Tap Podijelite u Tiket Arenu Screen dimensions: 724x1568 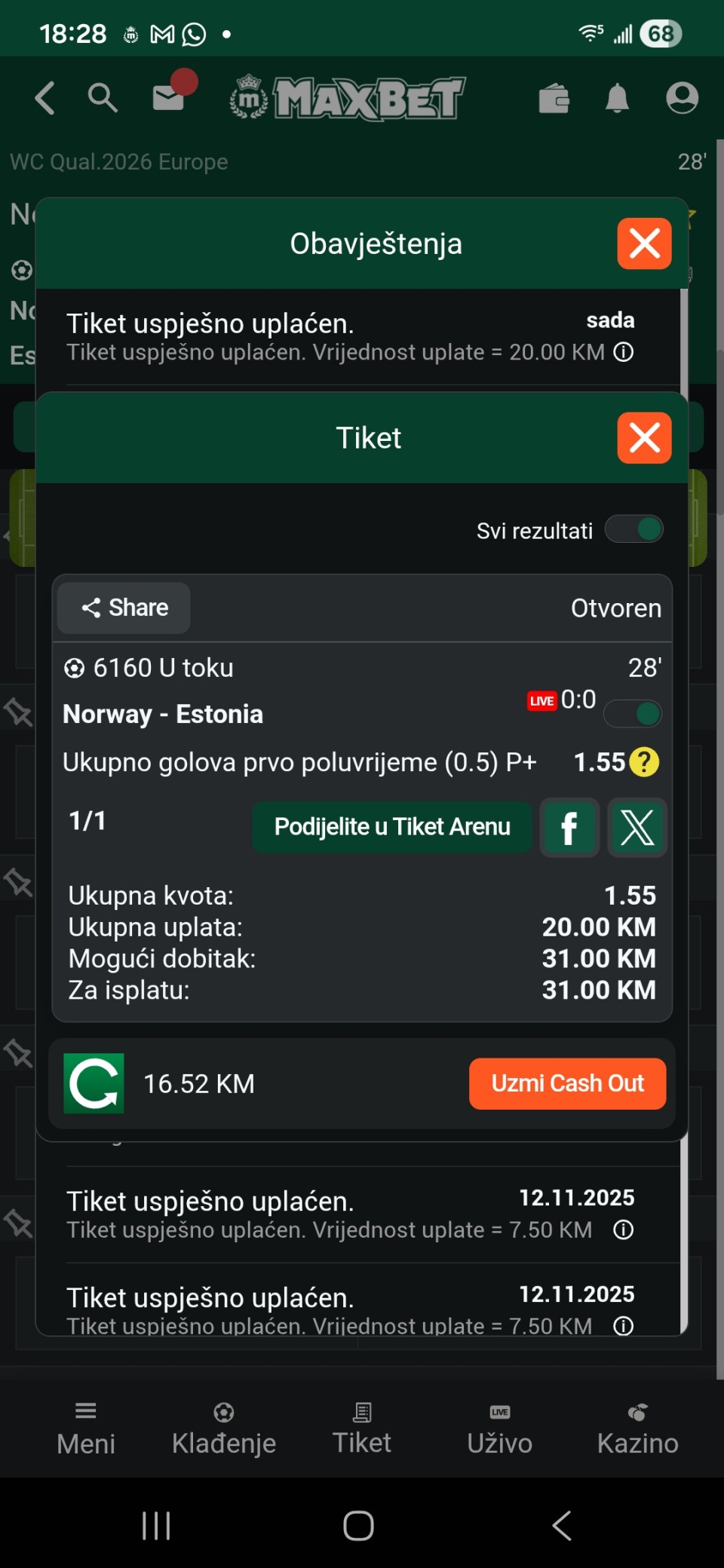pyautogui.click(x=391, y=827)
